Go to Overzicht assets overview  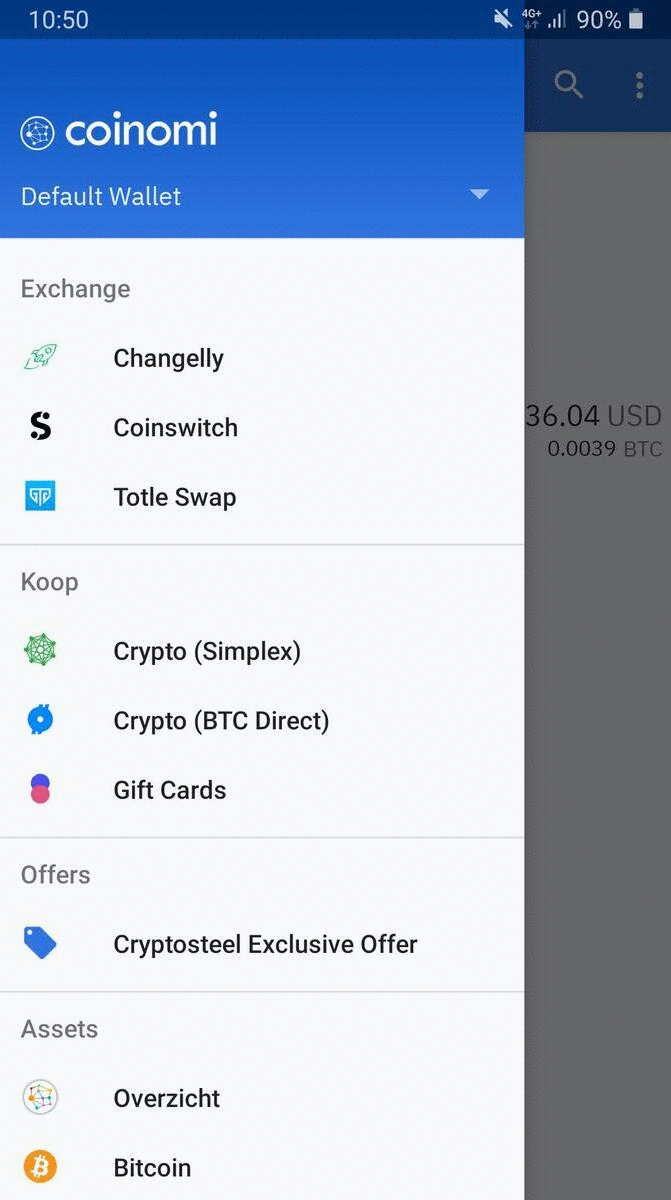coord(262,1098)
